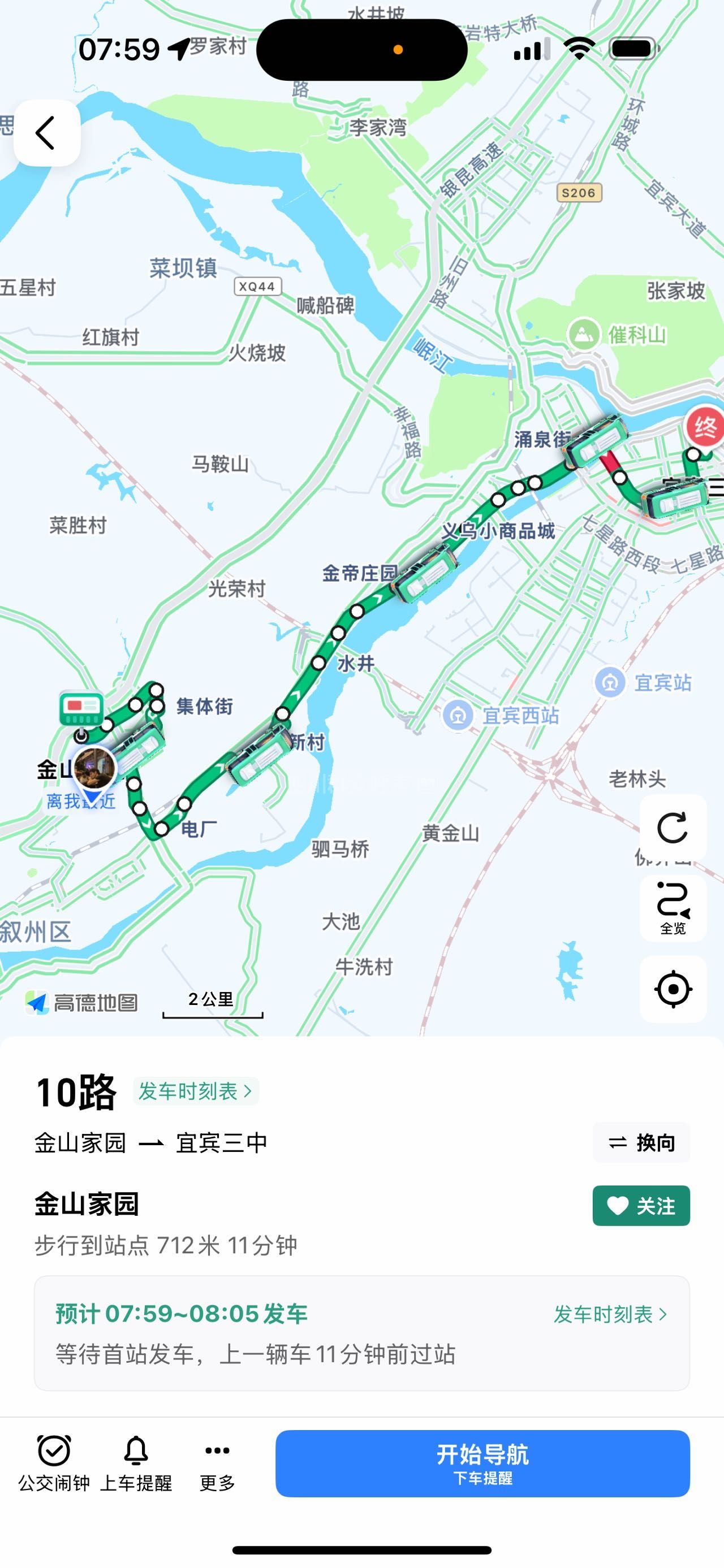Image resolution: width=724 pixels, height=1568 pixels.
Task: Go back using the top-left arrow
Action: tap(47, 133)
